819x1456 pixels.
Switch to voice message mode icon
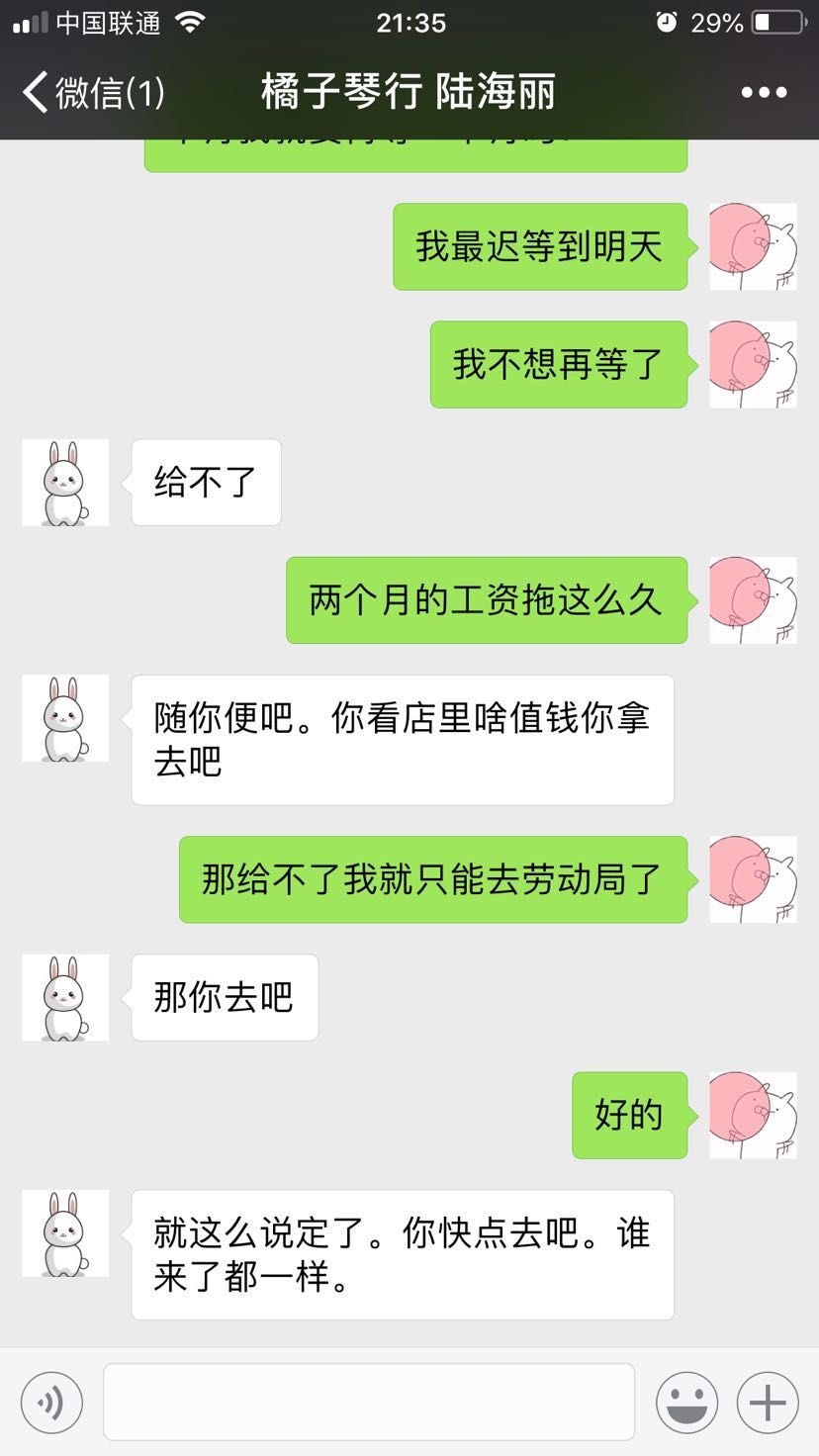coord(51,1402)
